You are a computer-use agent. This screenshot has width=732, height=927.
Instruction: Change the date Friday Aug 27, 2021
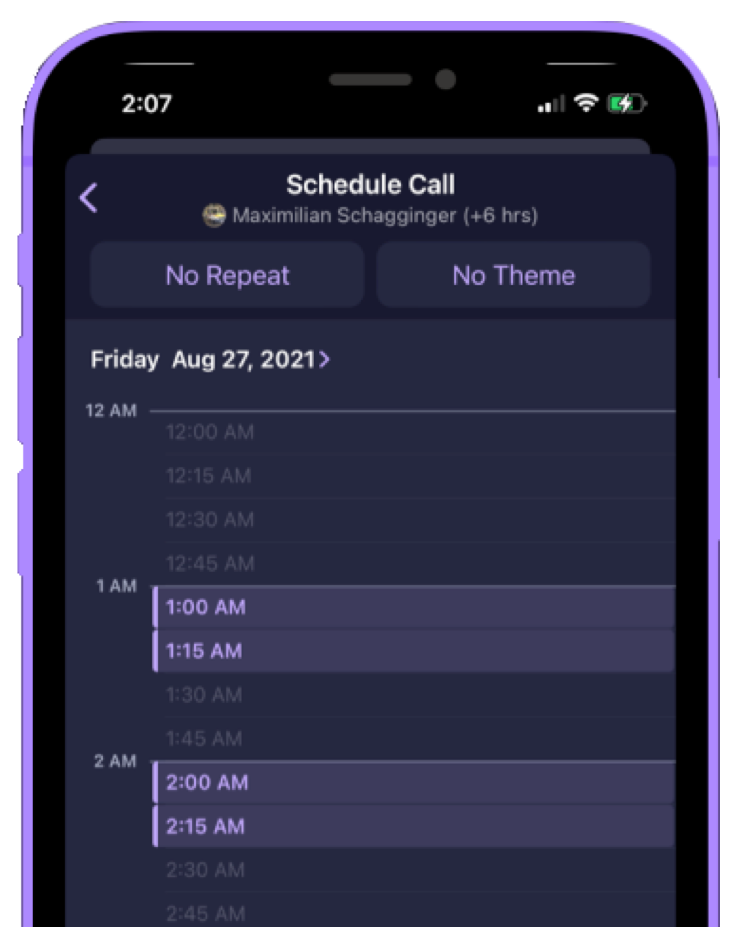(210, 360)
